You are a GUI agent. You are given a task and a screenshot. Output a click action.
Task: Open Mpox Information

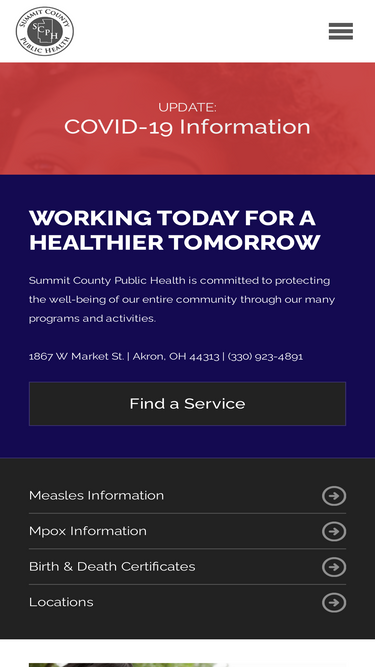(188, 531)
